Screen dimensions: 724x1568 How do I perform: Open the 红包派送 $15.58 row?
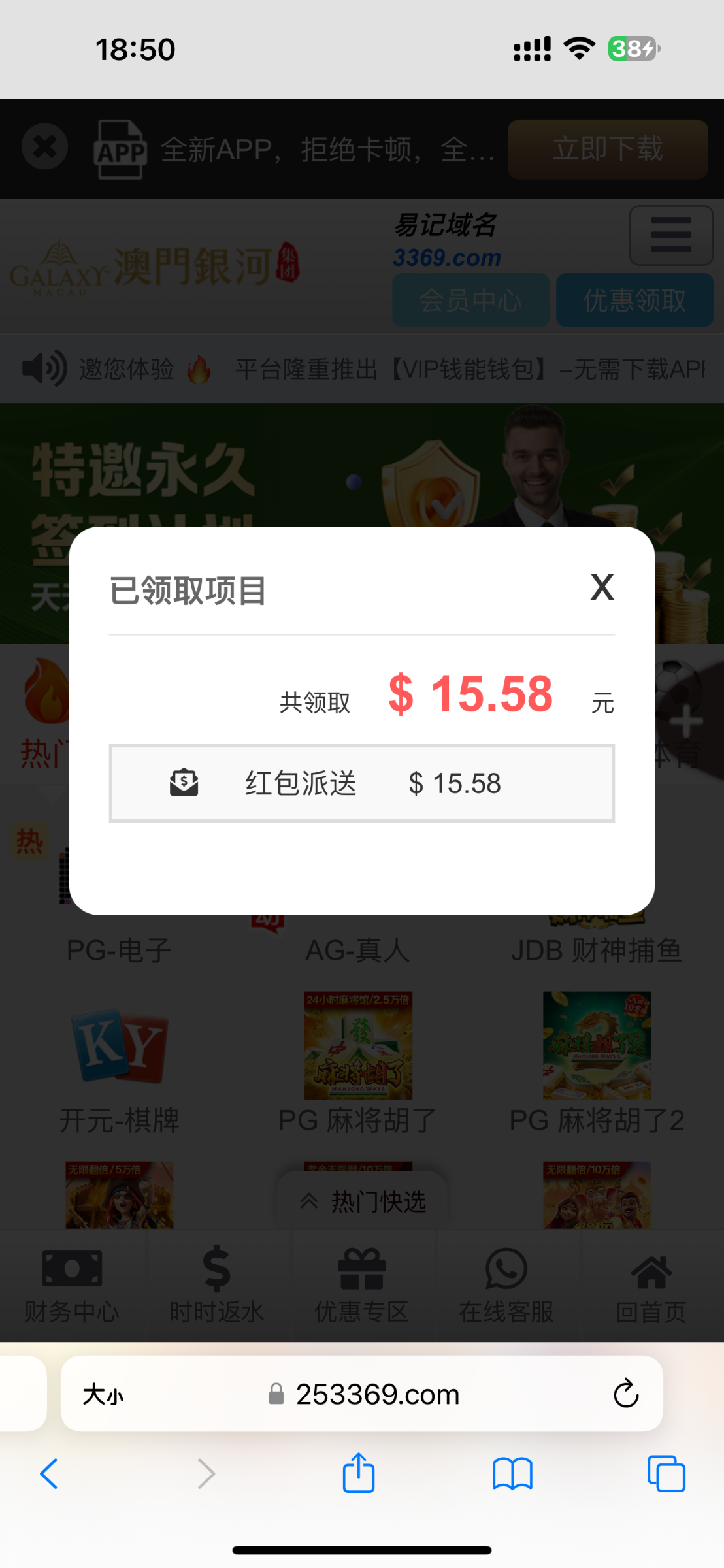(361, 783)
